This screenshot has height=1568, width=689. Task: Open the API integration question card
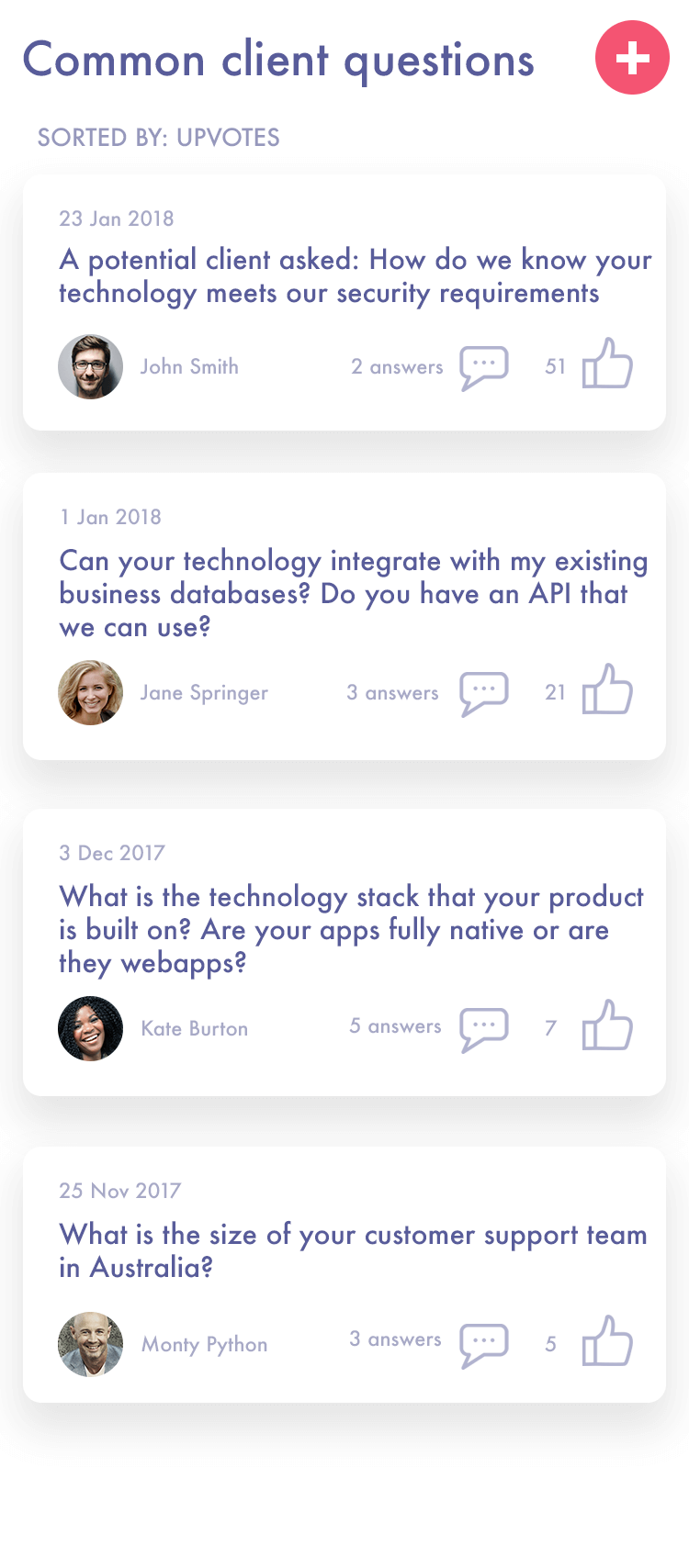pyautogui.click(x=344, y=616)
